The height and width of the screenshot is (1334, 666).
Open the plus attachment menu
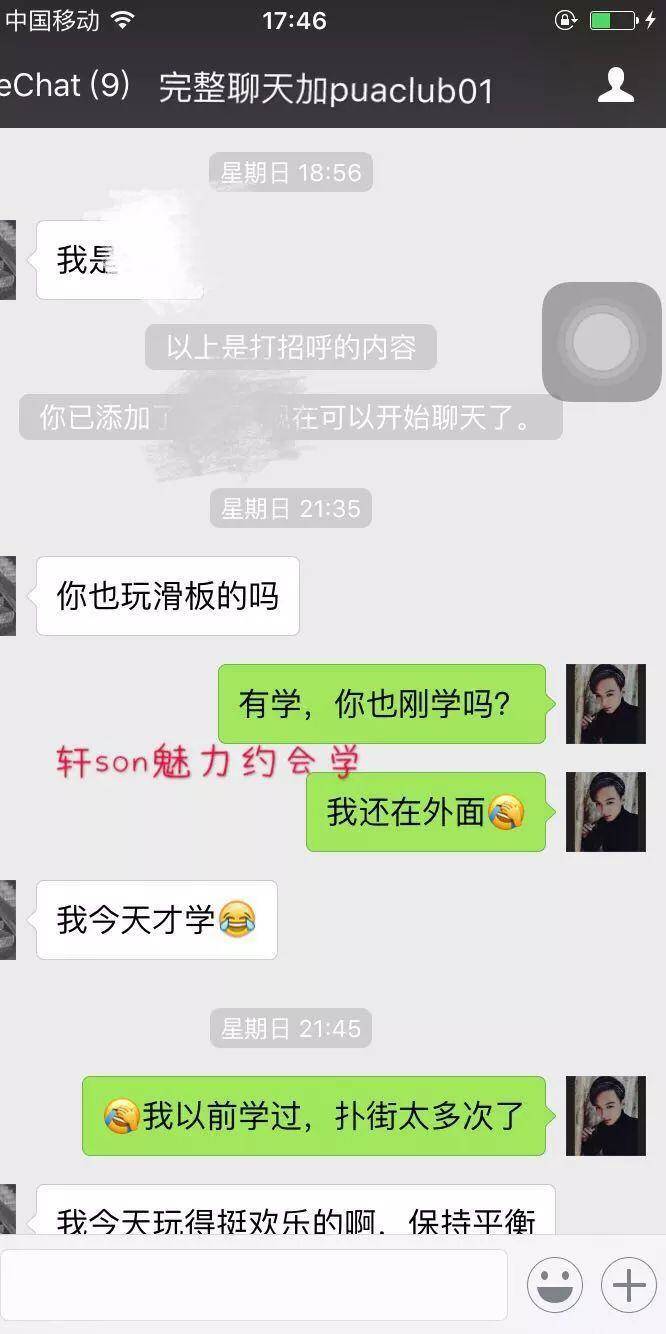point(628,1284)
